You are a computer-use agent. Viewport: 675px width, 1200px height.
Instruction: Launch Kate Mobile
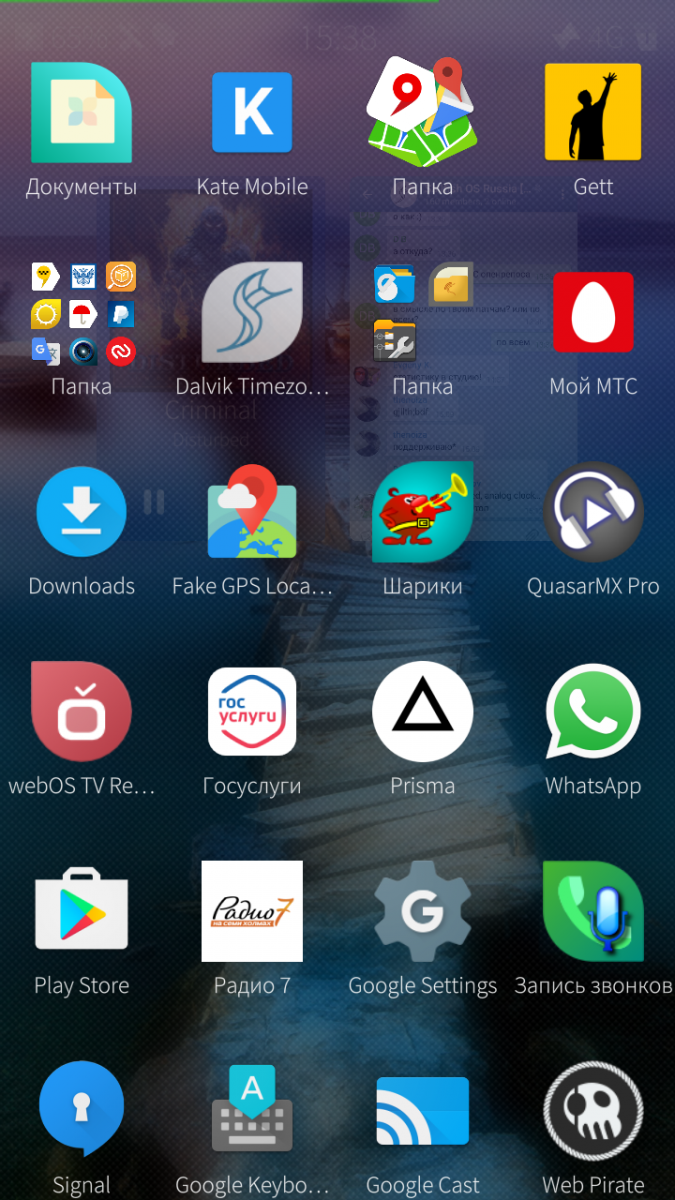tap(252, 113)
